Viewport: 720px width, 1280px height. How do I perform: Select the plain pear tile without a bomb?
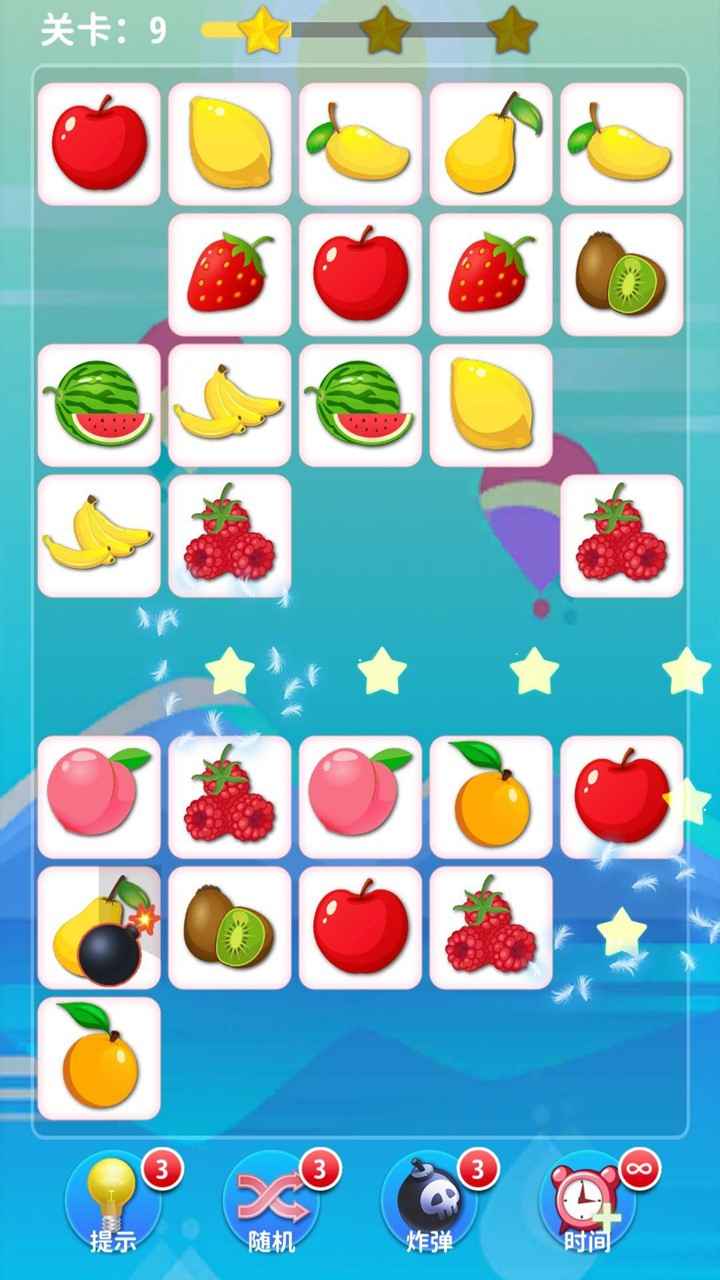point(491,144)
